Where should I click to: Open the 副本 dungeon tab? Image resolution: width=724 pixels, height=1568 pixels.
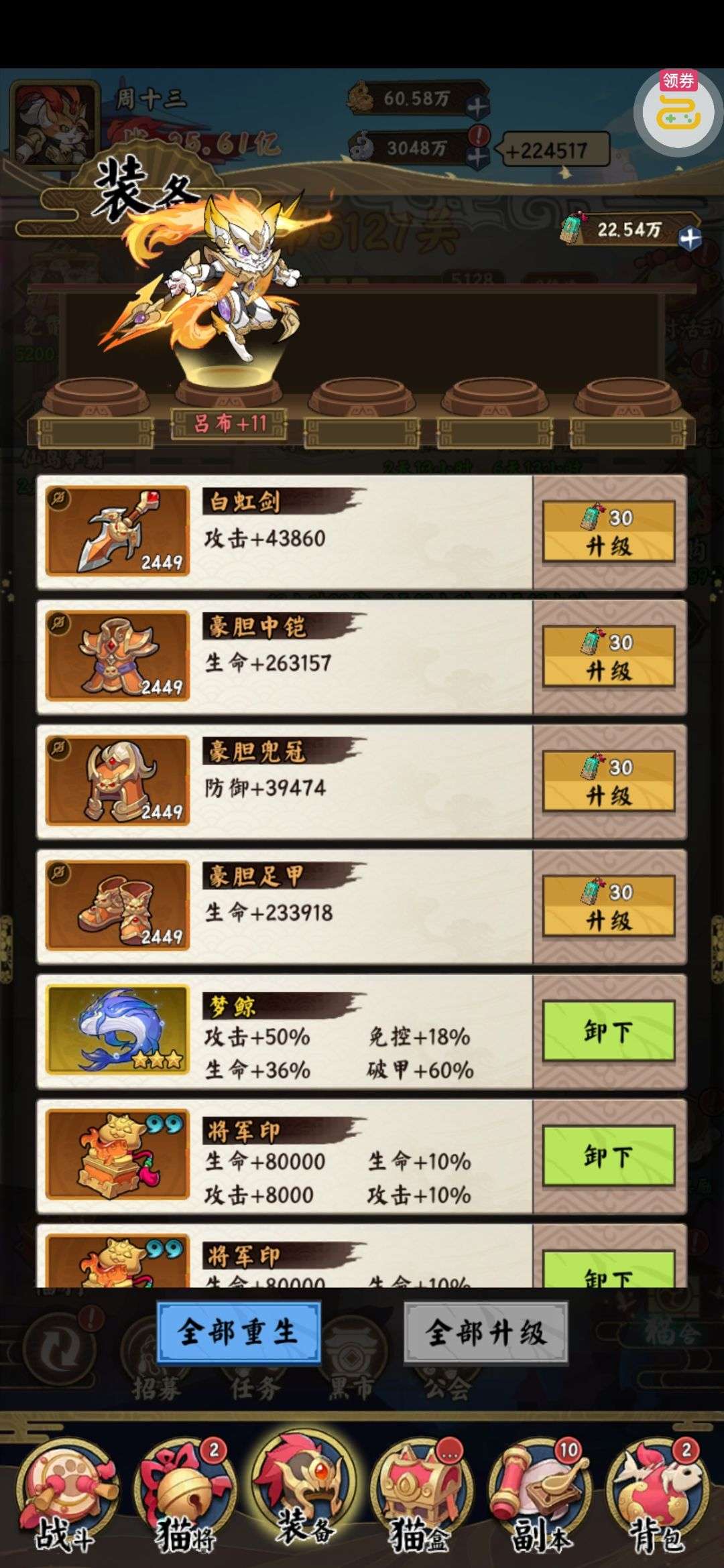[x=540, y=1504]
